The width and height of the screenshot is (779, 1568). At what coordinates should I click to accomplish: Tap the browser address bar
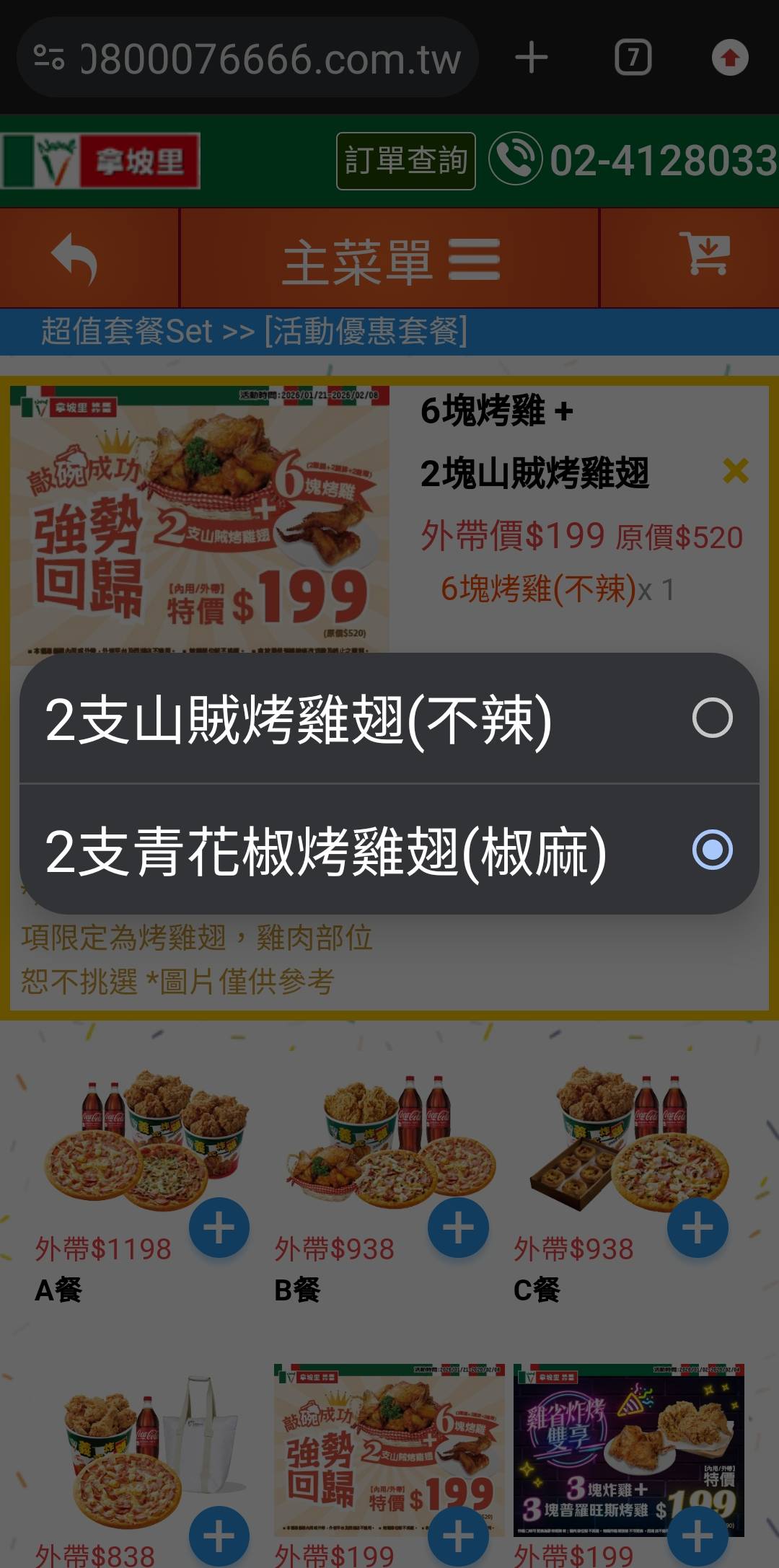coord(249,58)
